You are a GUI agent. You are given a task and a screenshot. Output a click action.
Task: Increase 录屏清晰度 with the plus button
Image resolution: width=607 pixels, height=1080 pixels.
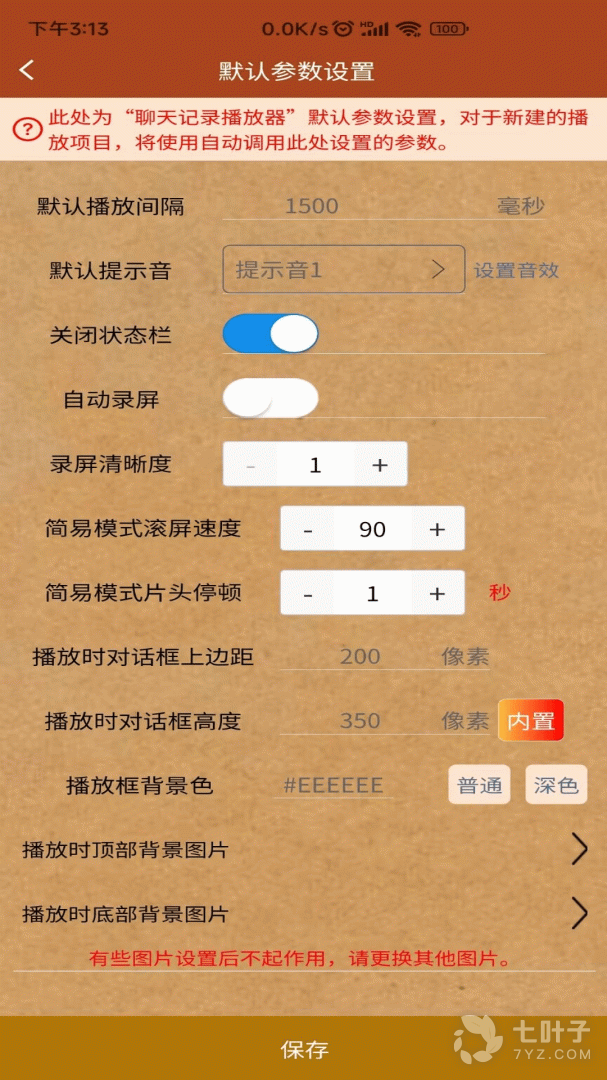pos(380,465)
